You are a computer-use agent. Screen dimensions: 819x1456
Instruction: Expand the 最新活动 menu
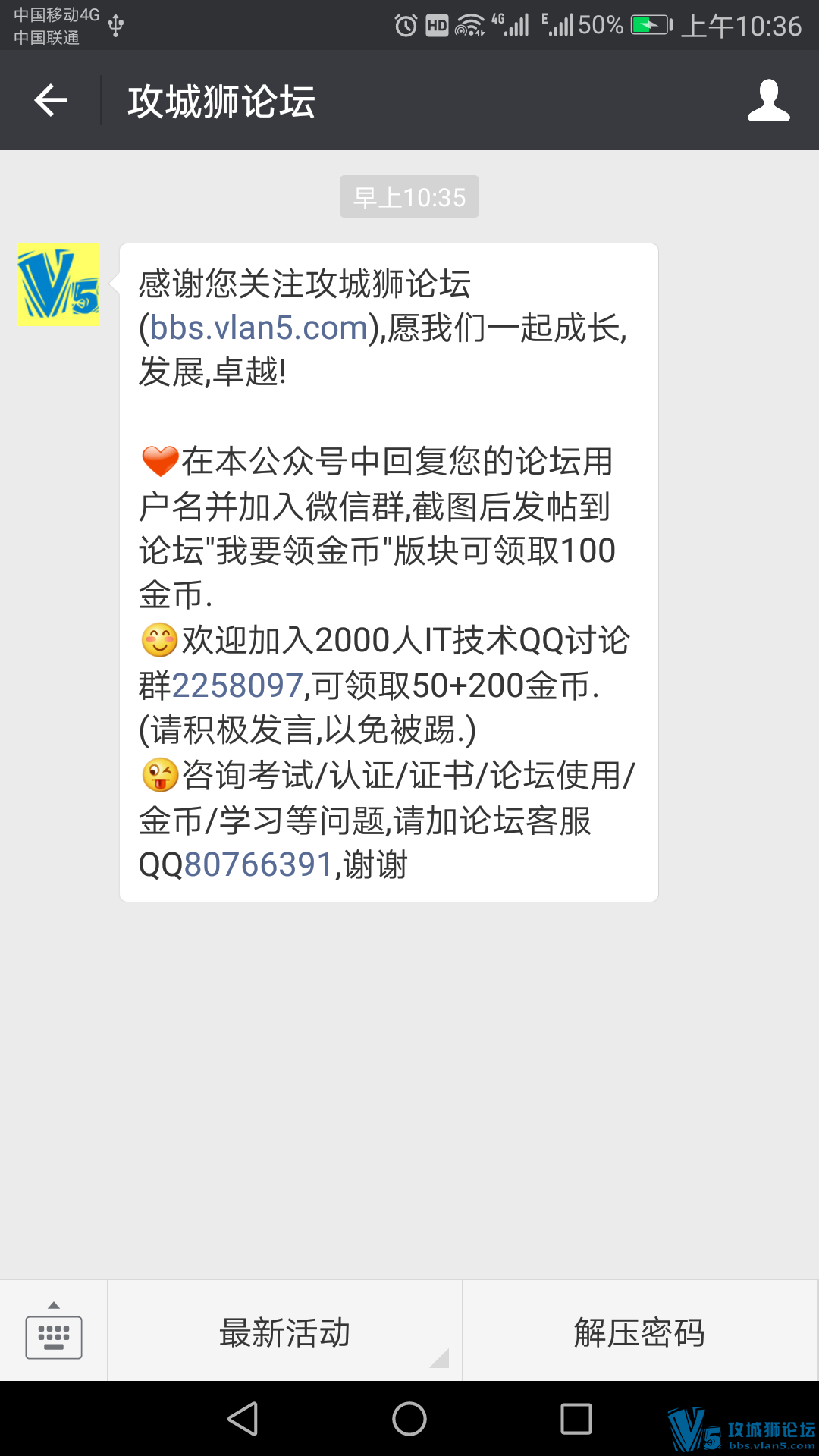coord(285,1332)
